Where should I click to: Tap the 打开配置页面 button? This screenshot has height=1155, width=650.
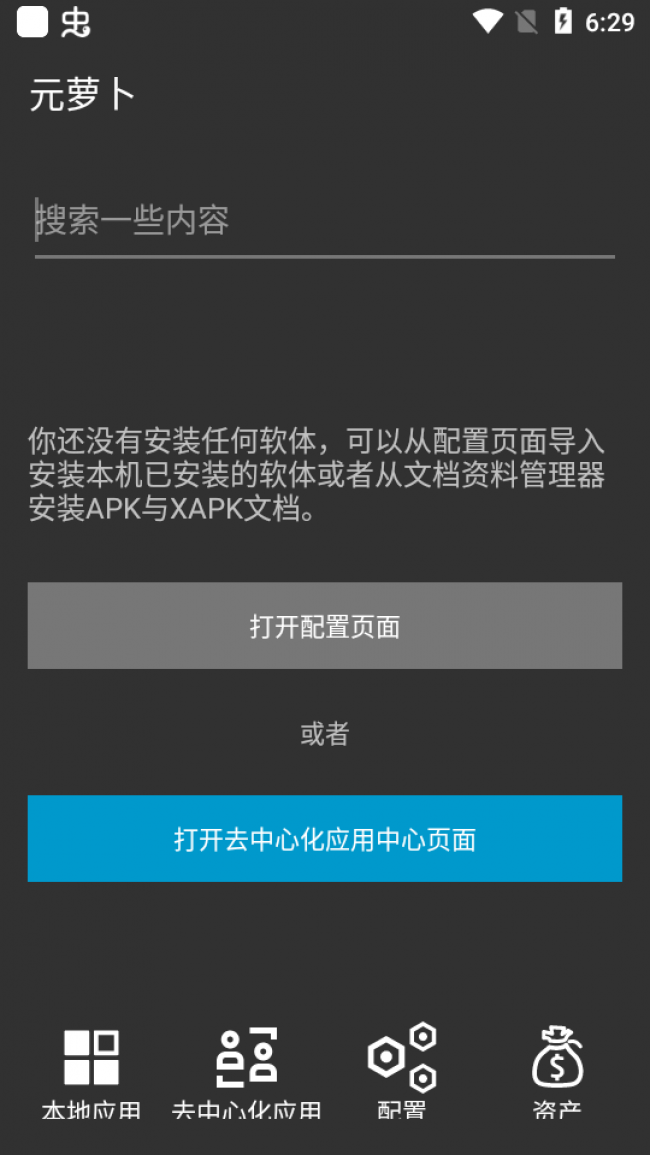pyautogui.click(x=324, y=626)
